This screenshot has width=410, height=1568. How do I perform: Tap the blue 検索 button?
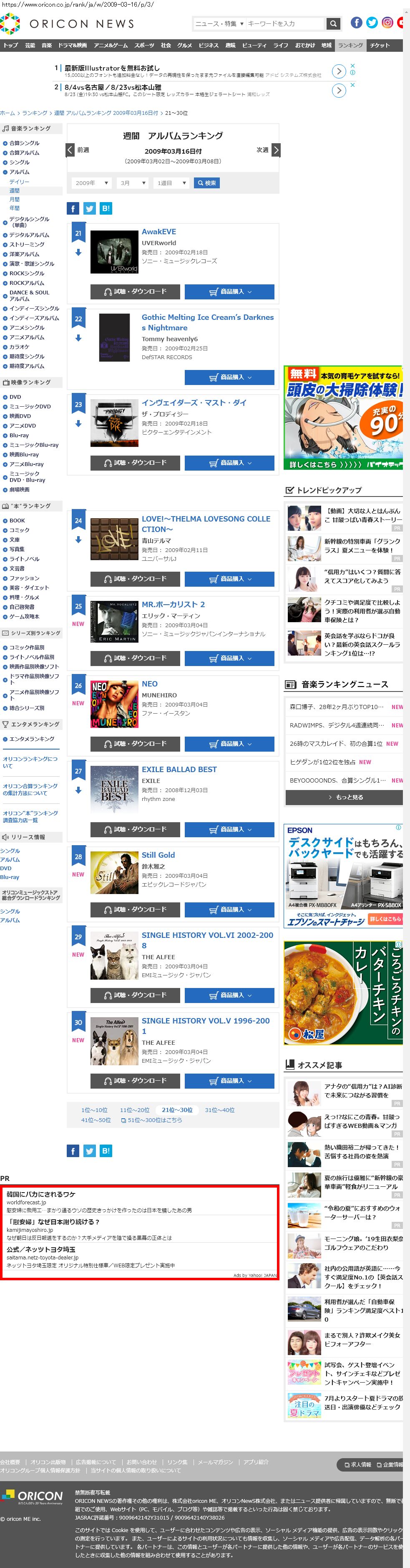207,183
